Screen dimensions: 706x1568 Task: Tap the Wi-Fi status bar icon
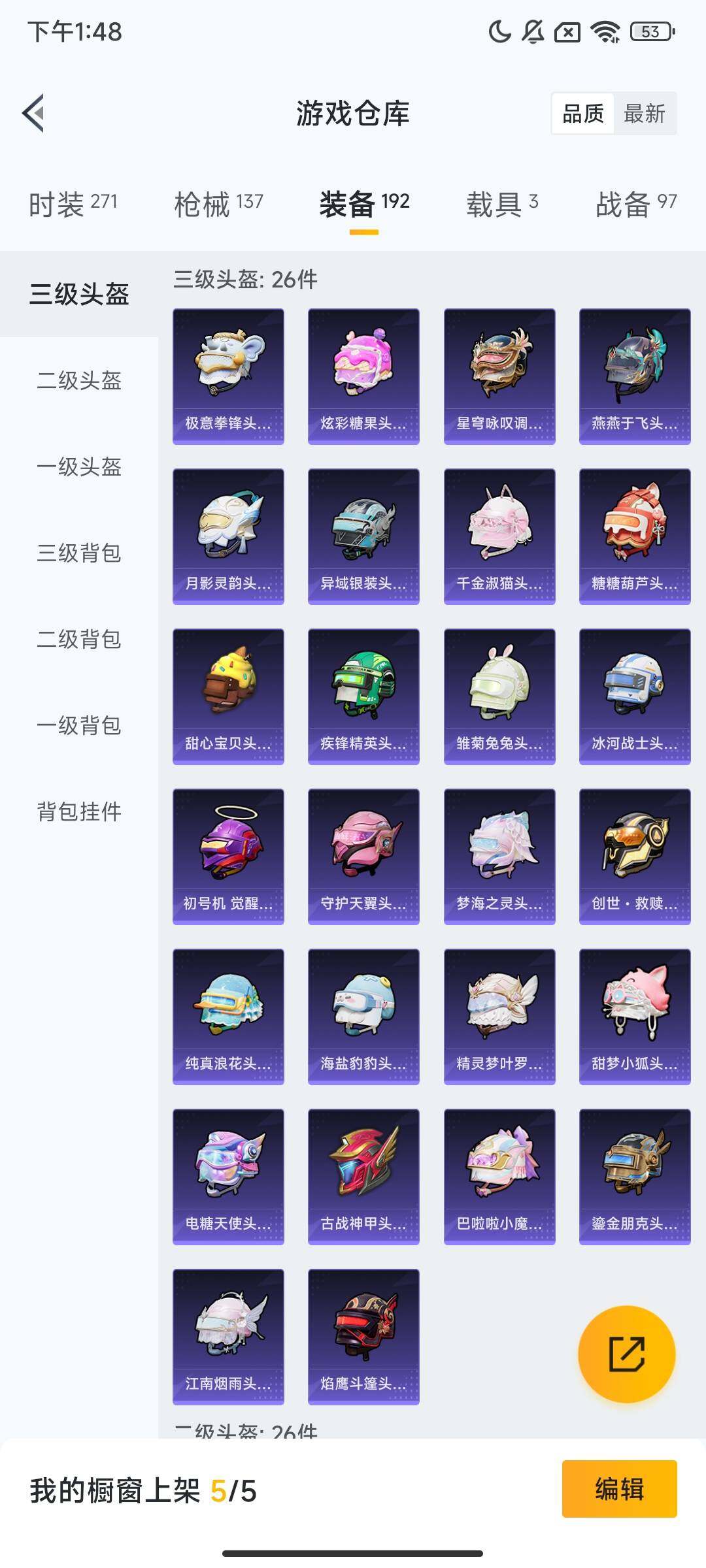tap(605, 31)
